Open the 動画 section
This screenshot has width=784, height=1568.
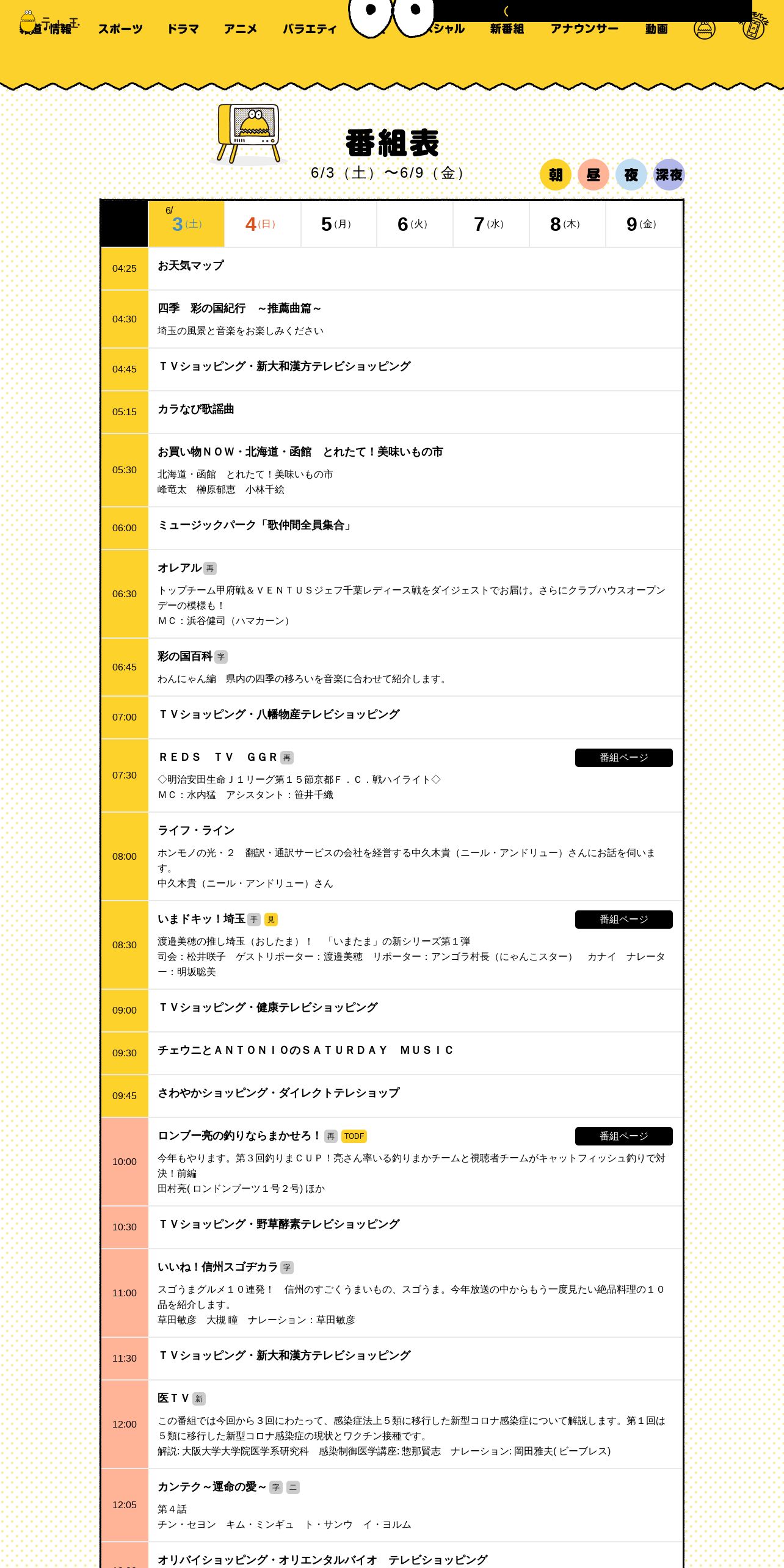pyautogui.click(x=656, y=29)
